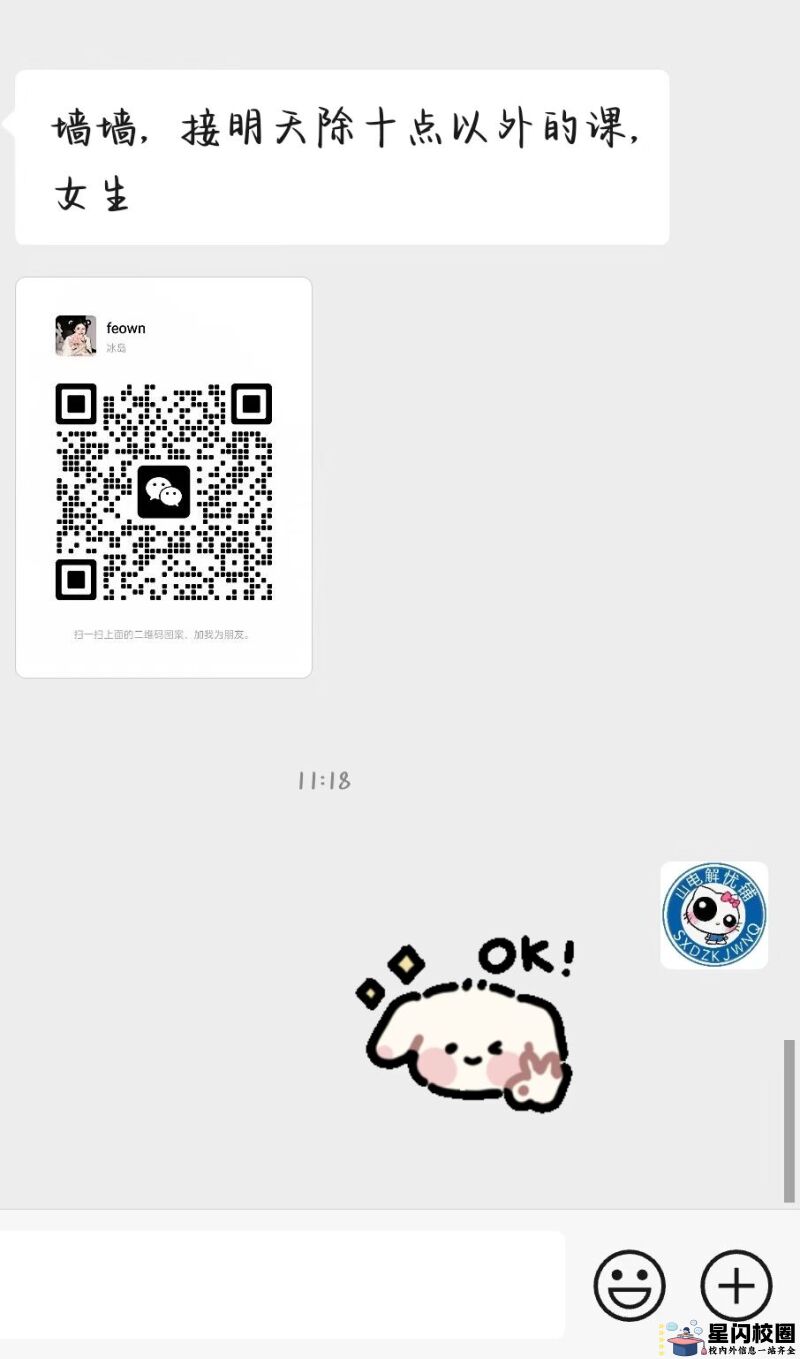Open the plus attachments menu
Viewport: 800px width, 1359px height.
coord(736,1285)
